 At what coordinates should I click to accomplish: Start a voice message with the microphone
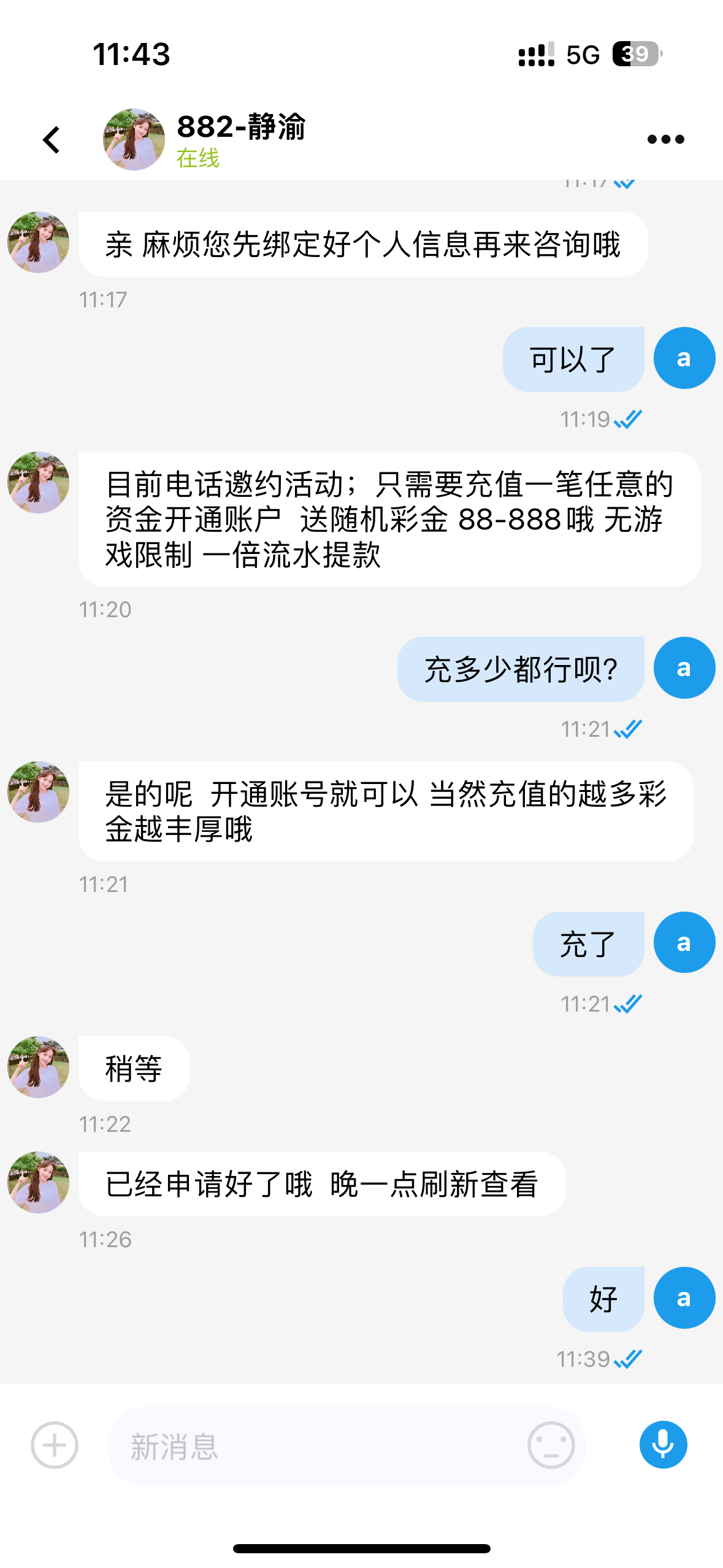click(663, 1445)
